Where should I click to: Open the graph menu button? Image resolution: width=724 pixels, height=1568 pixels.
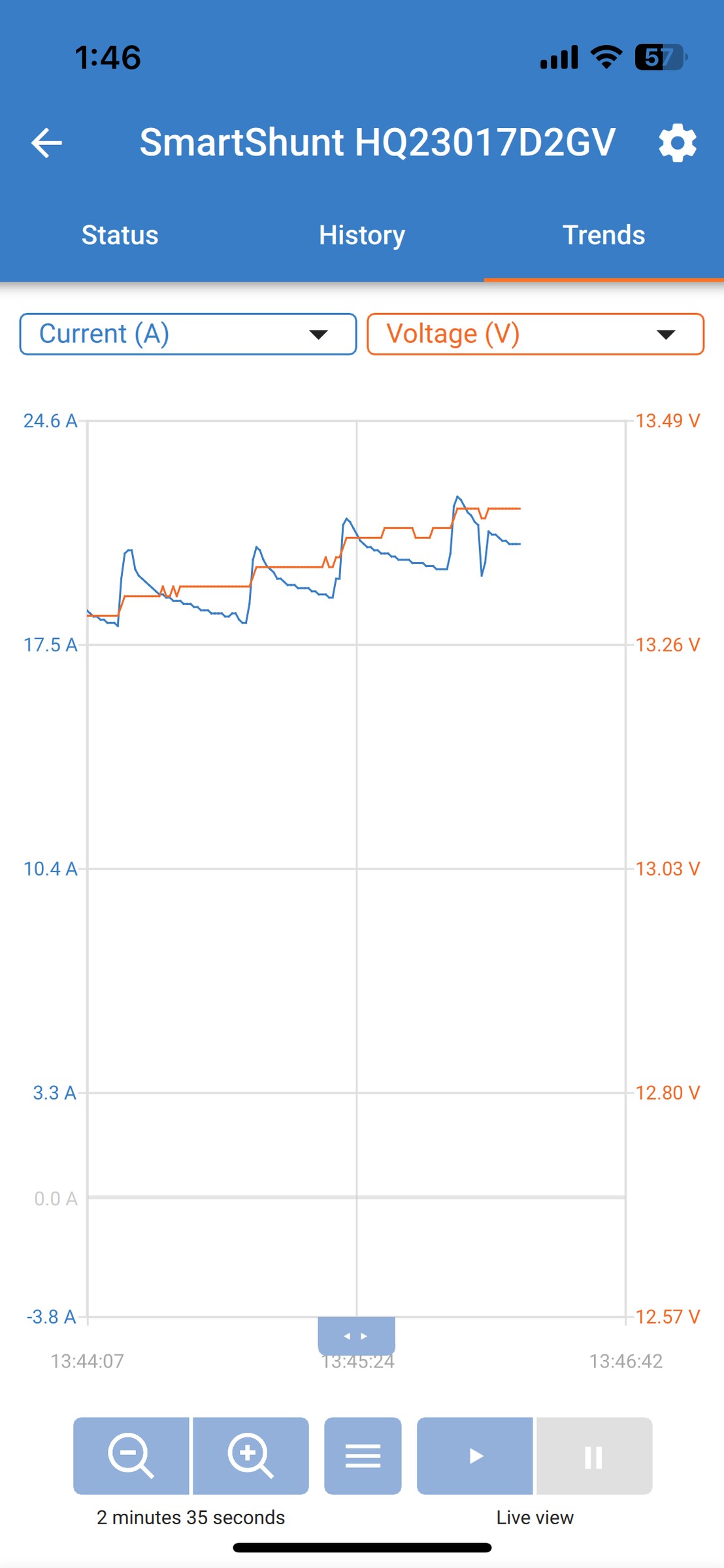(x=363, y=1456)
